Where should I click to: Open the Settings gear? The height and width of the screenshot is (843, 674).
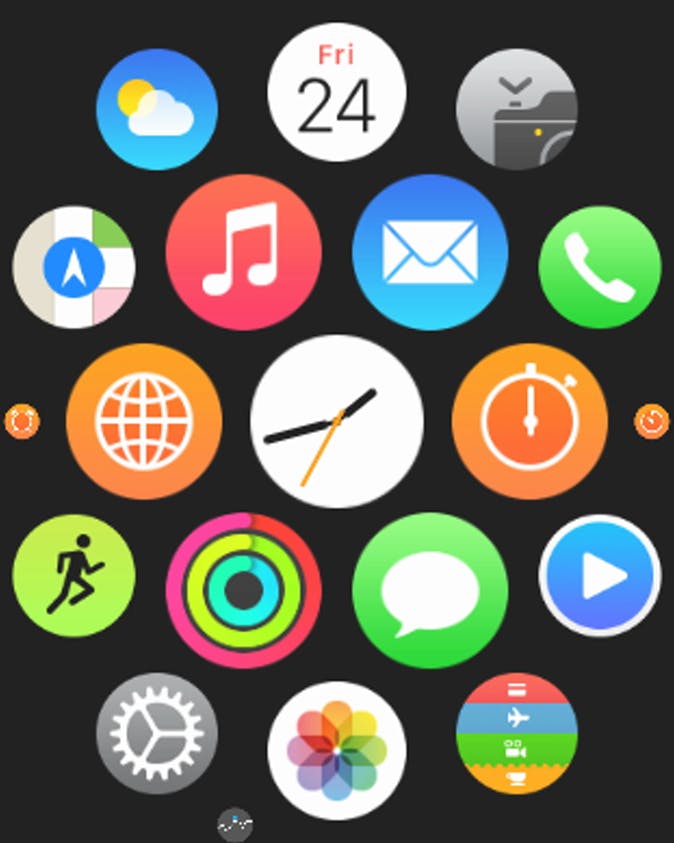point(157,733)
